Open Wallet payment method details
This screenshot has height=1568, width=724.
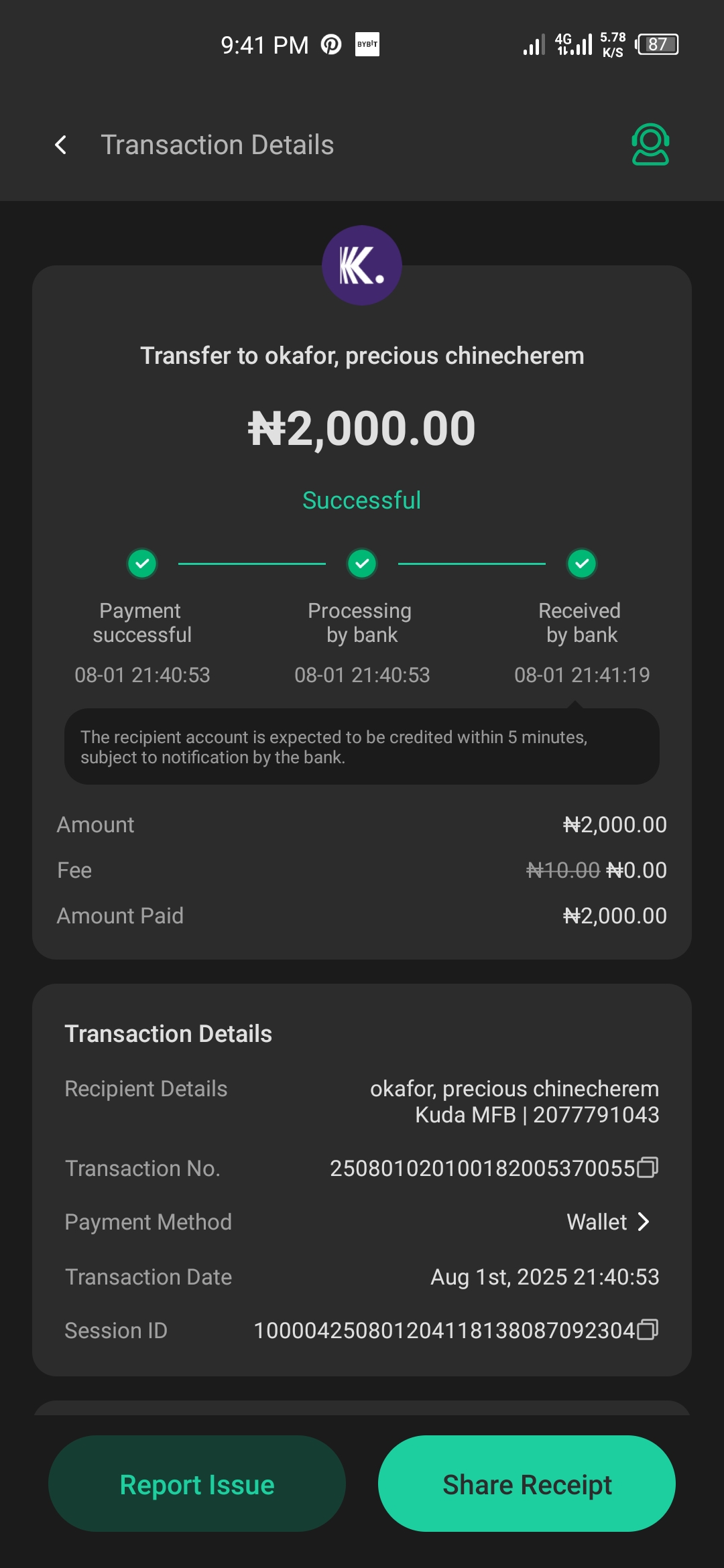[609, 1222]
